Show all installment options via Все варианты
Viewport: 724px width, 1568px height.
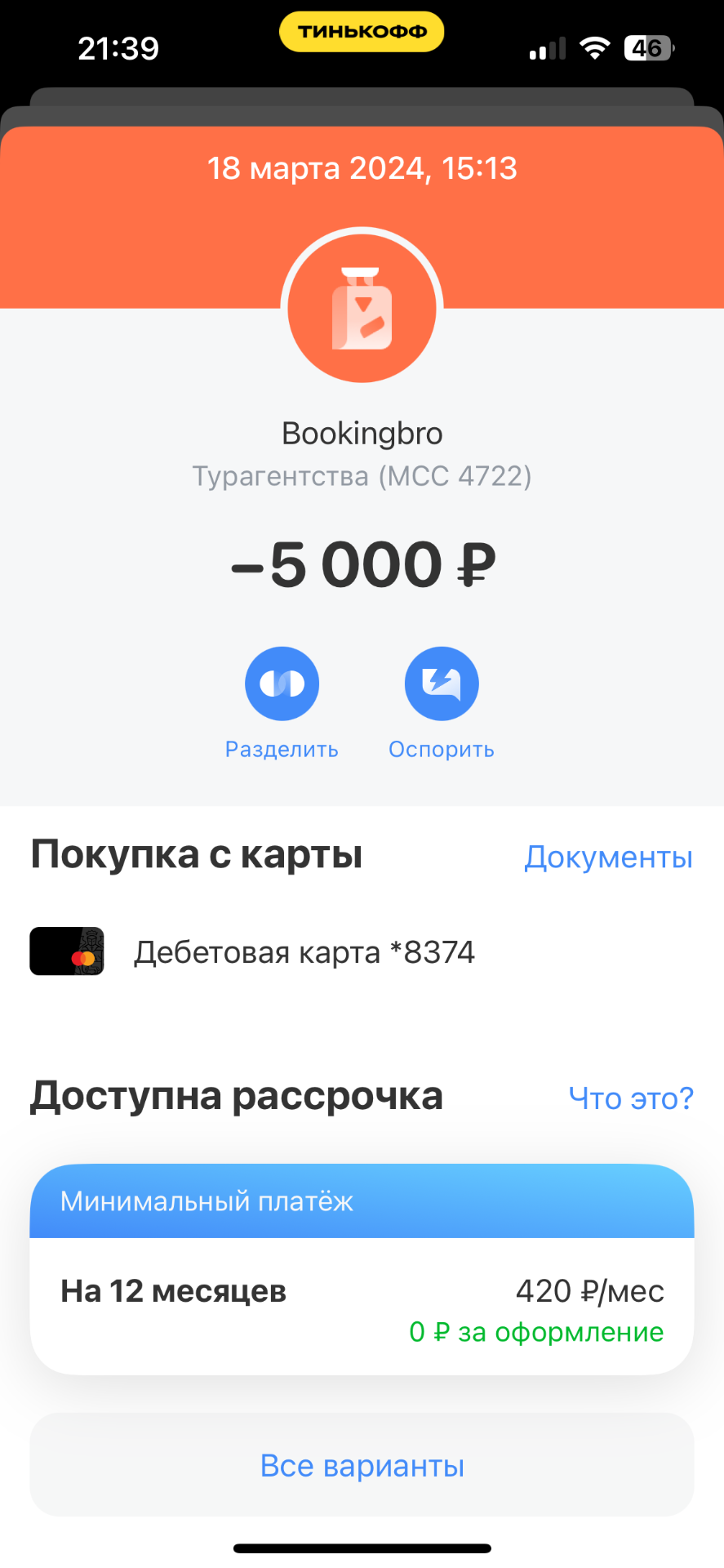pos(362,1465)
